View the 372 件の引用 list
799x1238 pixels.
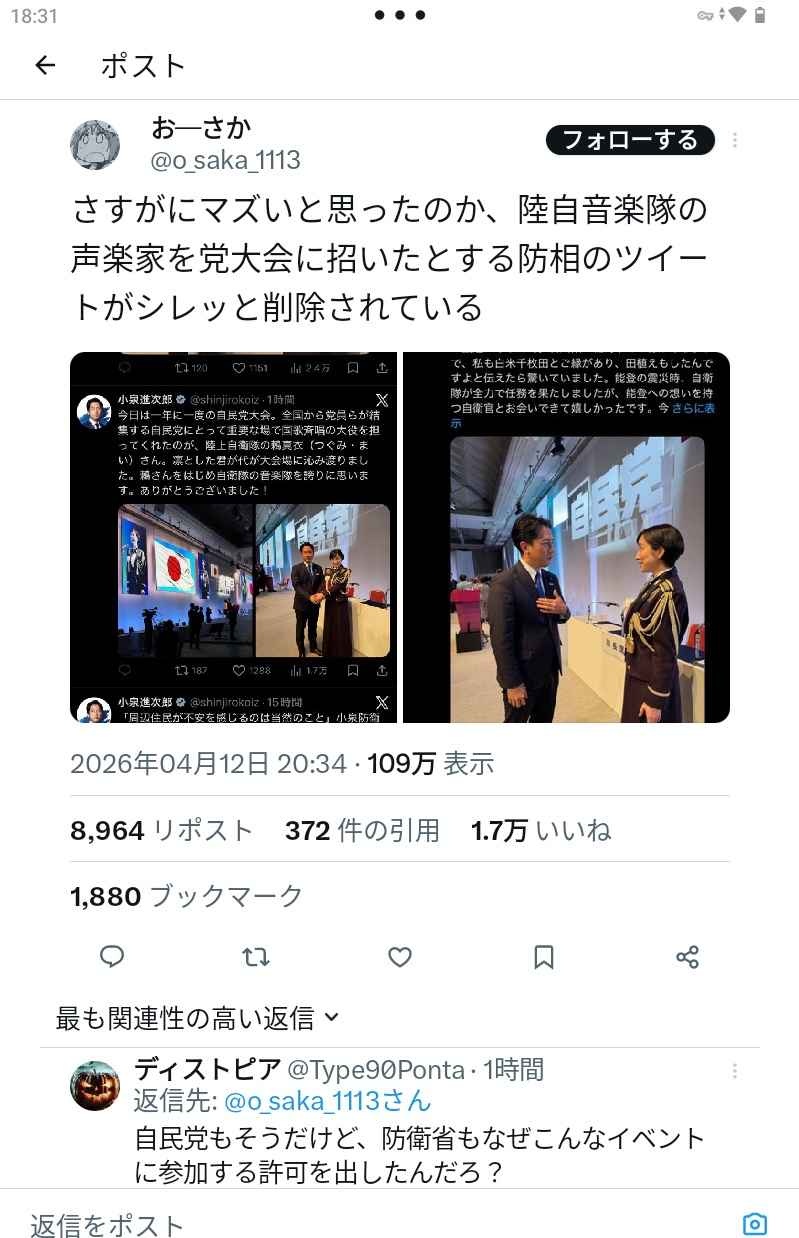pos(362,830)
